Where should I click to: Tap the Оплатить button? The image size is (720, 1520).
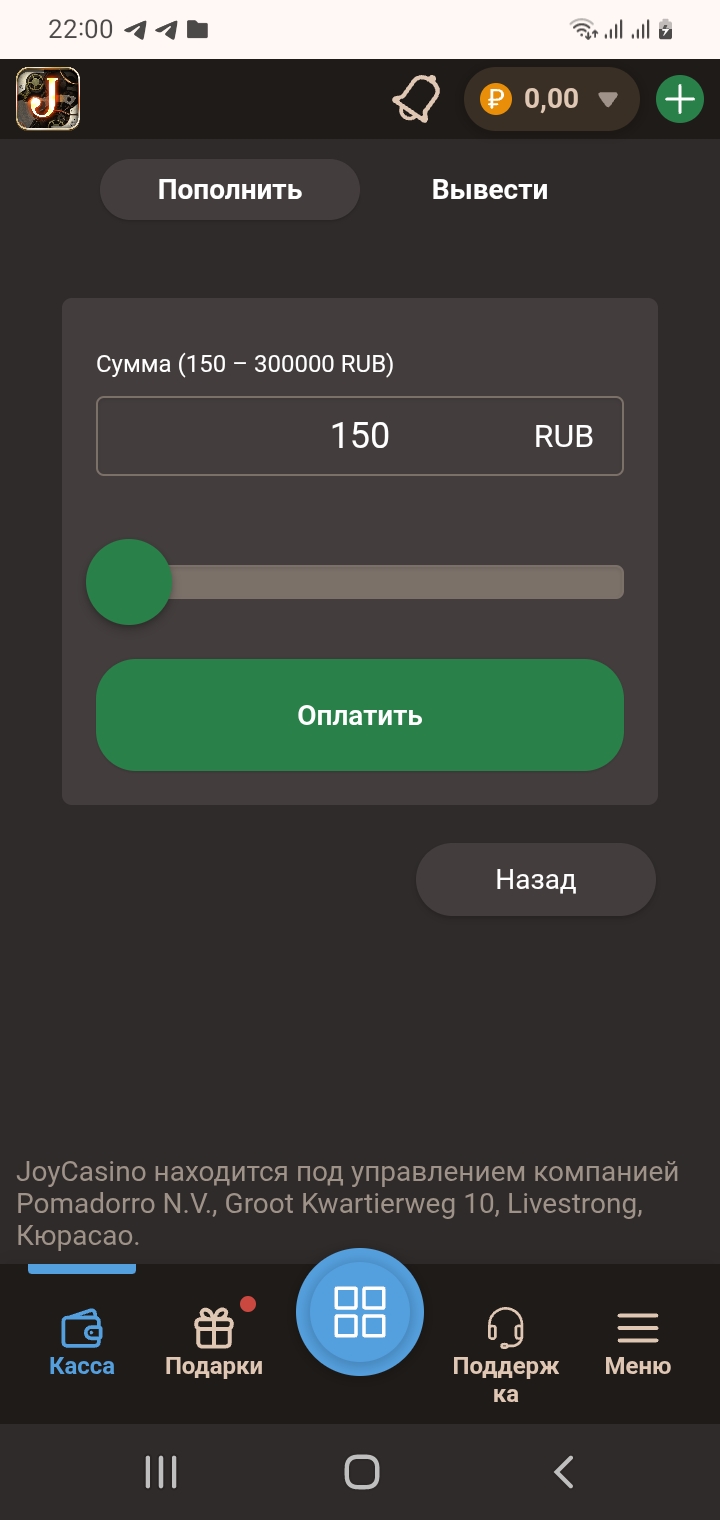(x=360, y=715)
